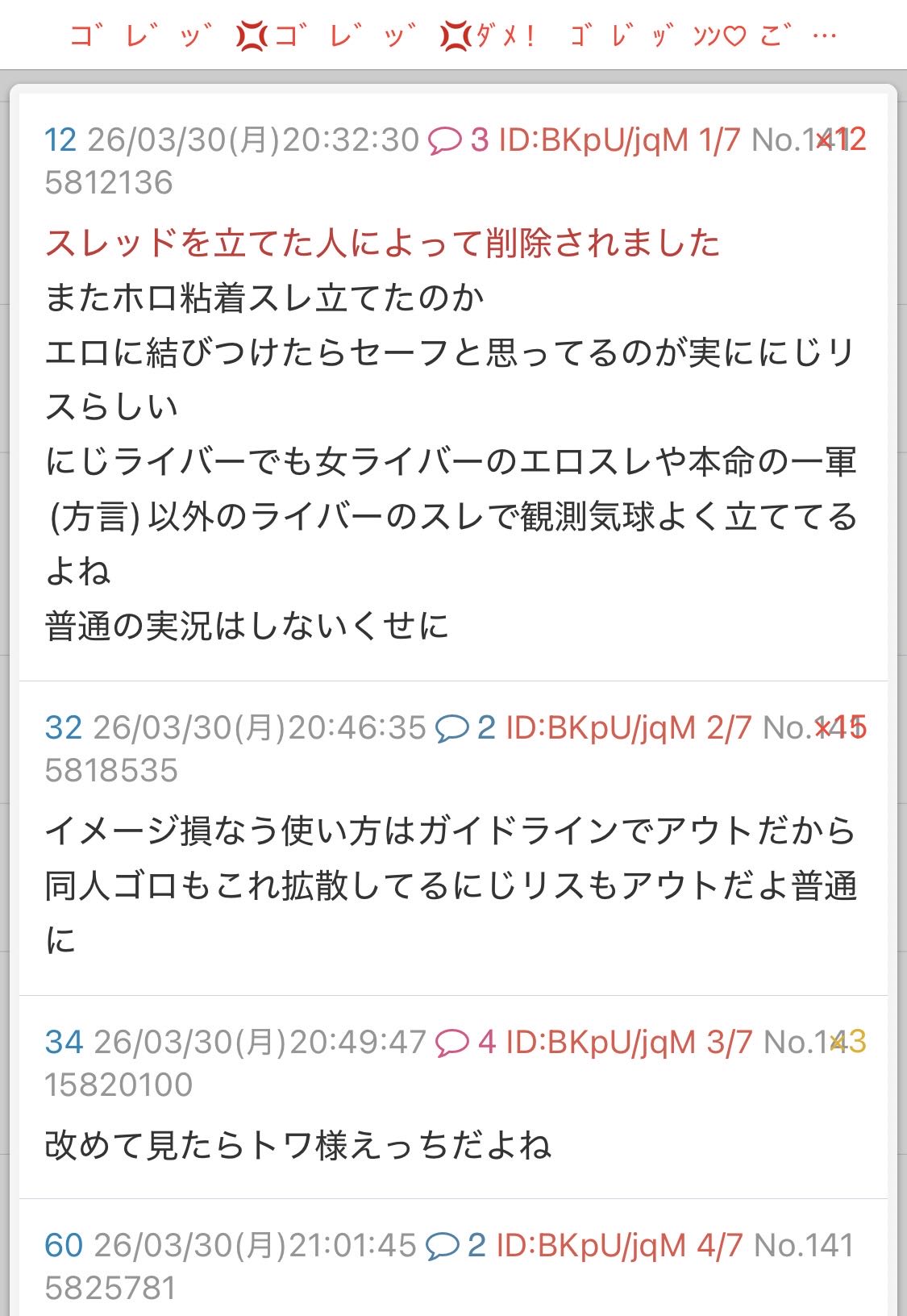Viewport: 907px width, 1316px height.
Task: Tap ID:BKpU/jqM 2/7 on post 32
Action: [x=628, y=728]
